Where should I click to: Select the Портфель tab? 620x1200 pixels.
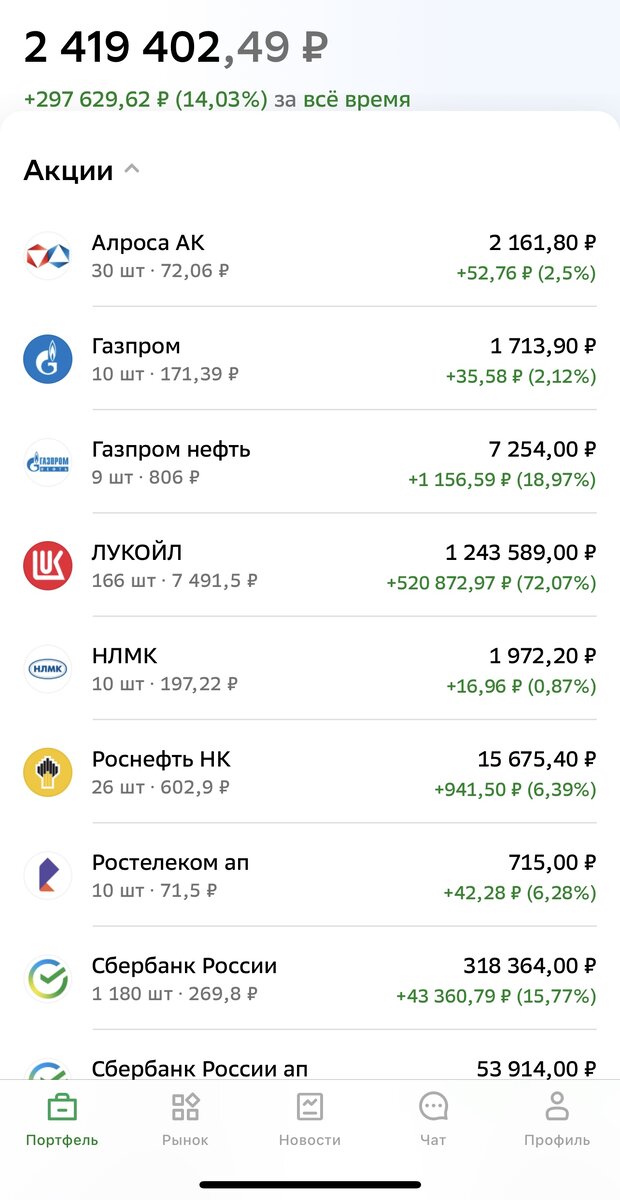click(x=62, y=1120)
